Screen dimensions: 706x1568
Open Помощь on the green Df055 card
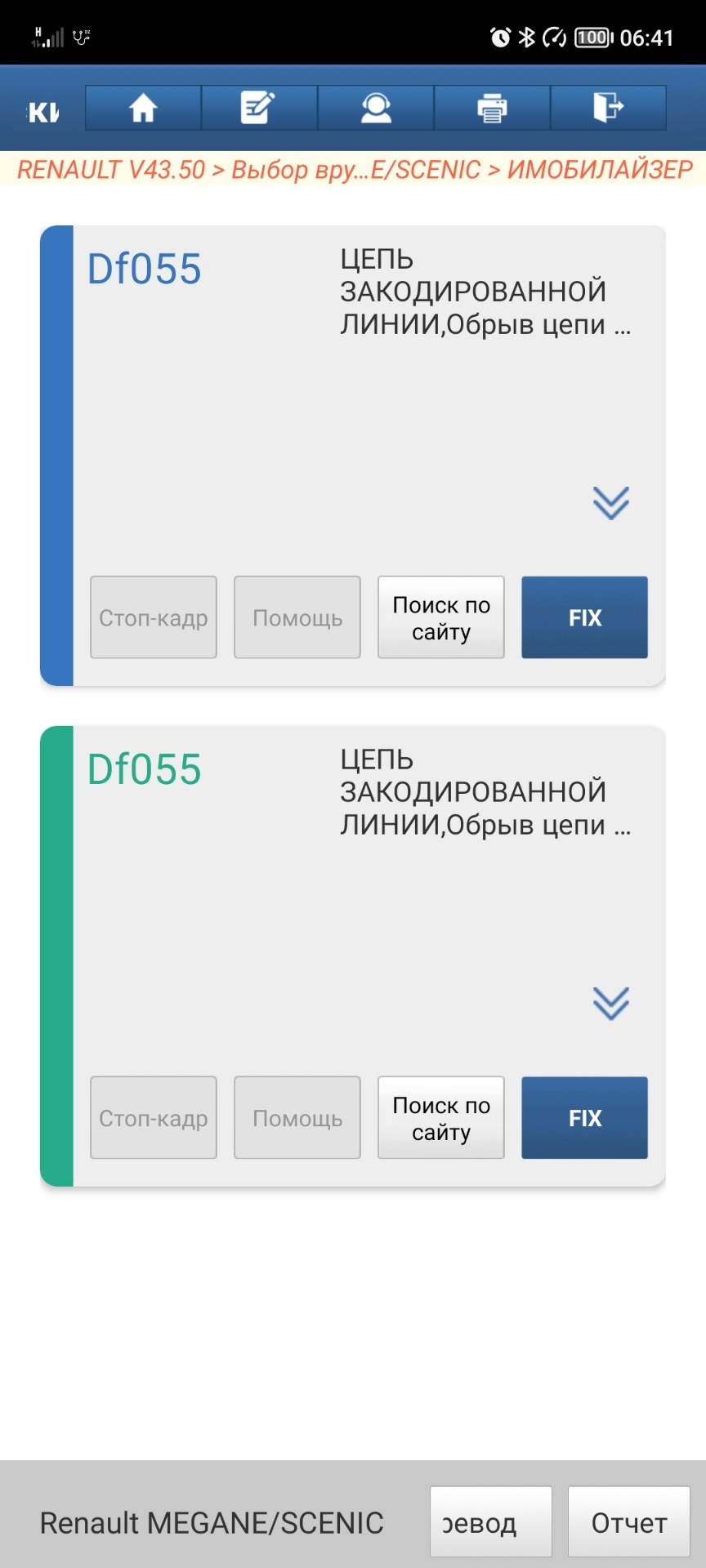(297, 1118)
